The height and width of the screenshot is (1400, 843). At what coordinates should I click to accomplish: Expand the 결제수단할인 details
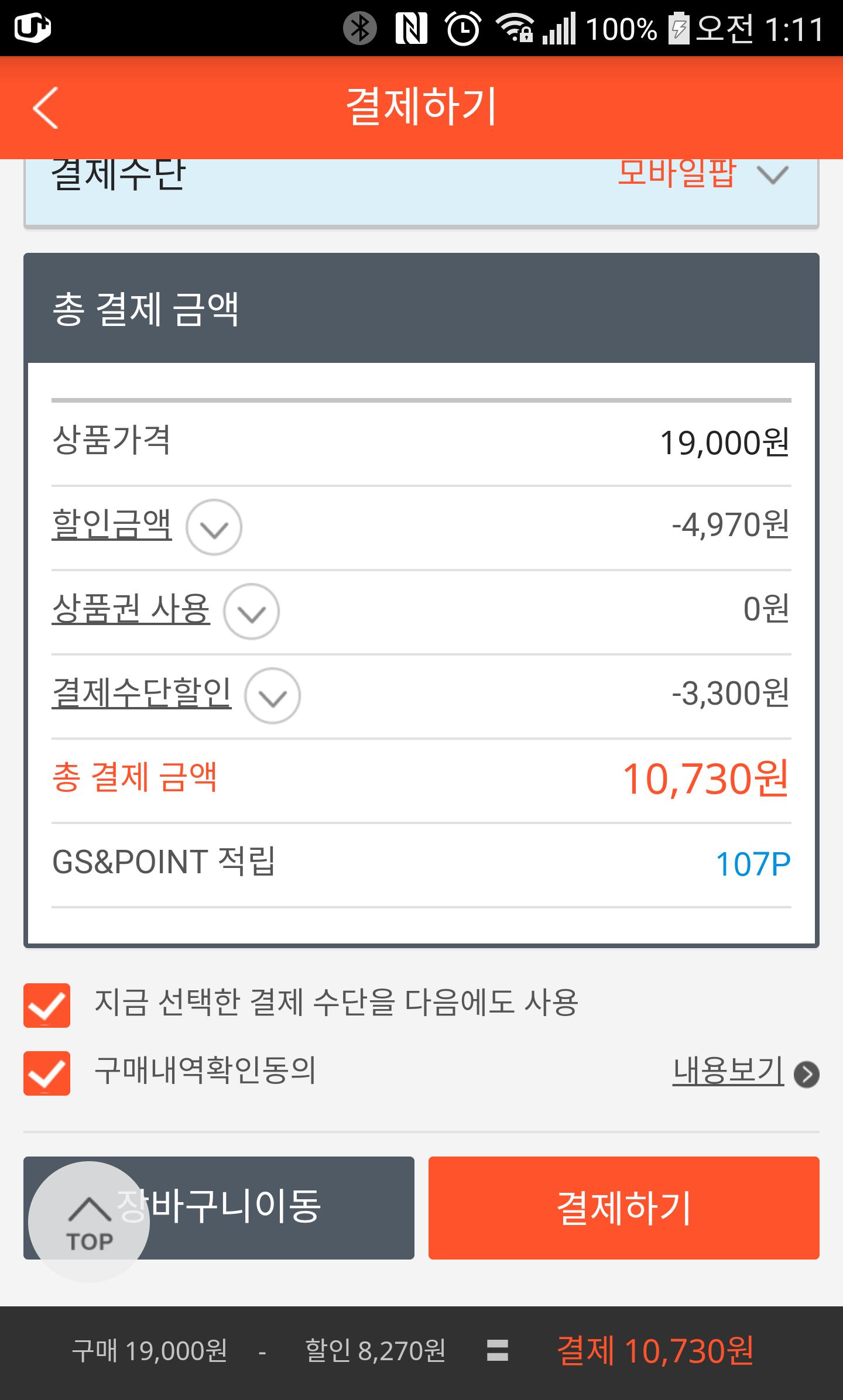click(273, 696)
